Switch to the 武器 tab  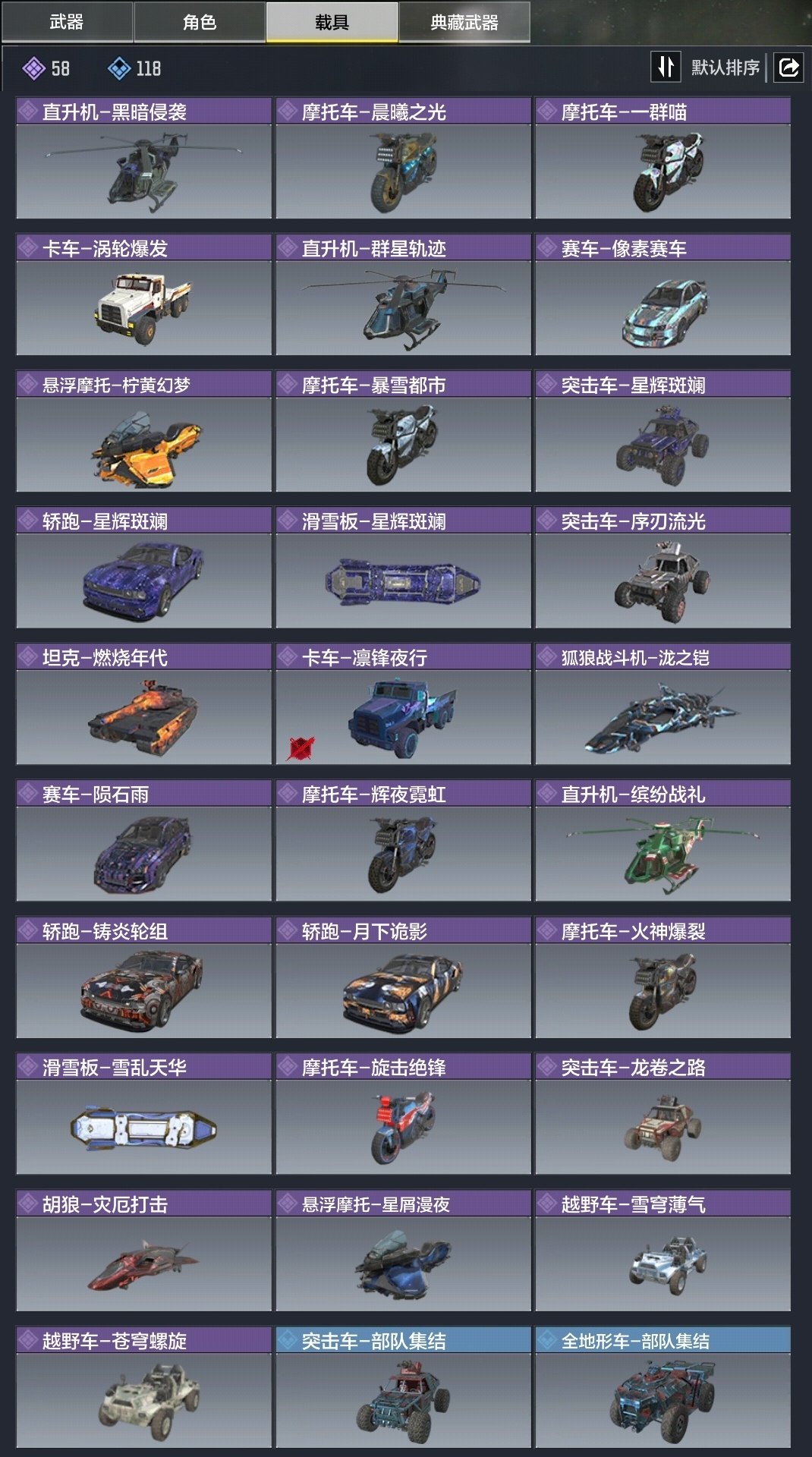coord(67,22)
